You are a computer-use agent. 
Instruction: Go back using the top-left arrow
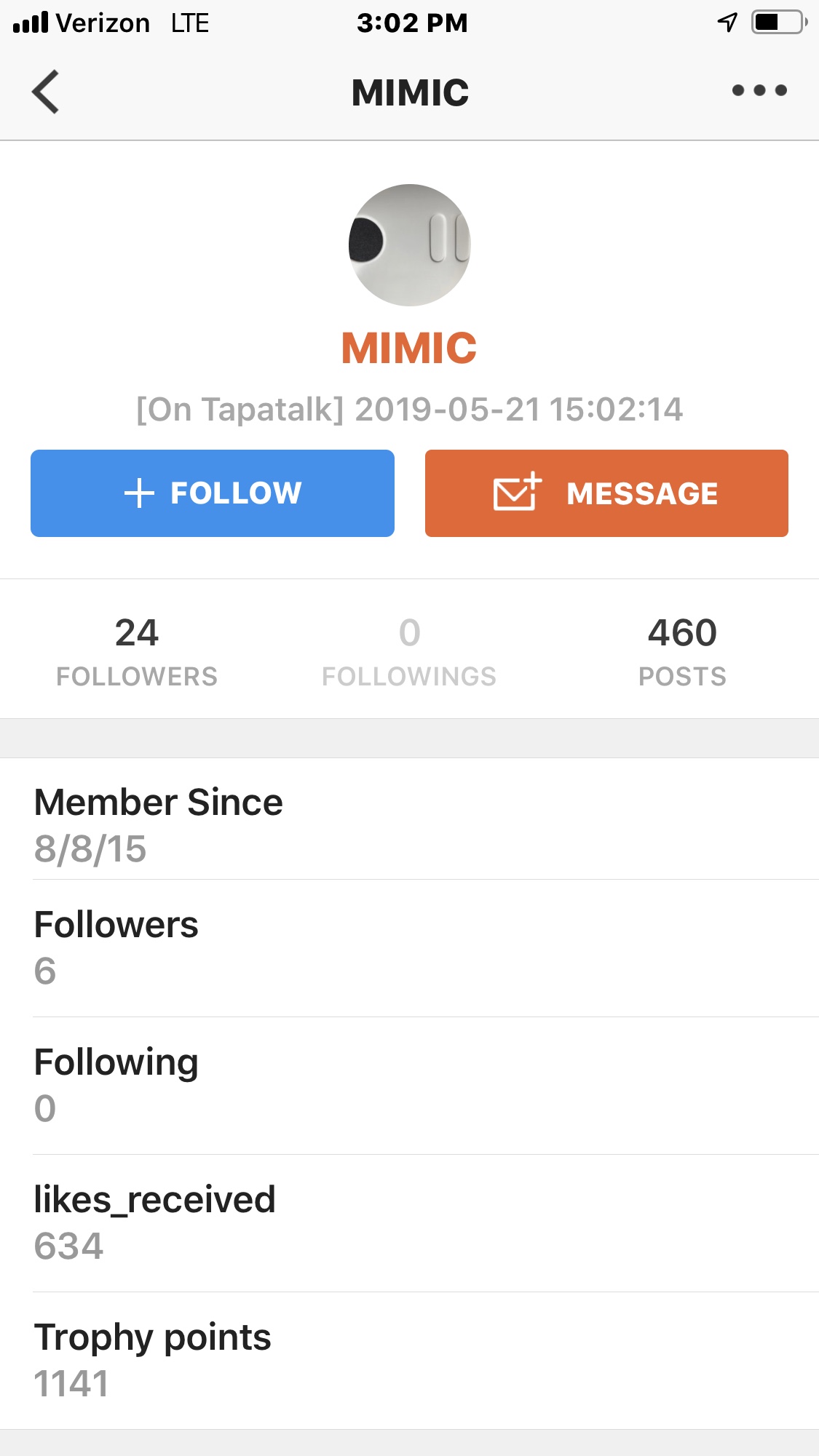[45, 92]
